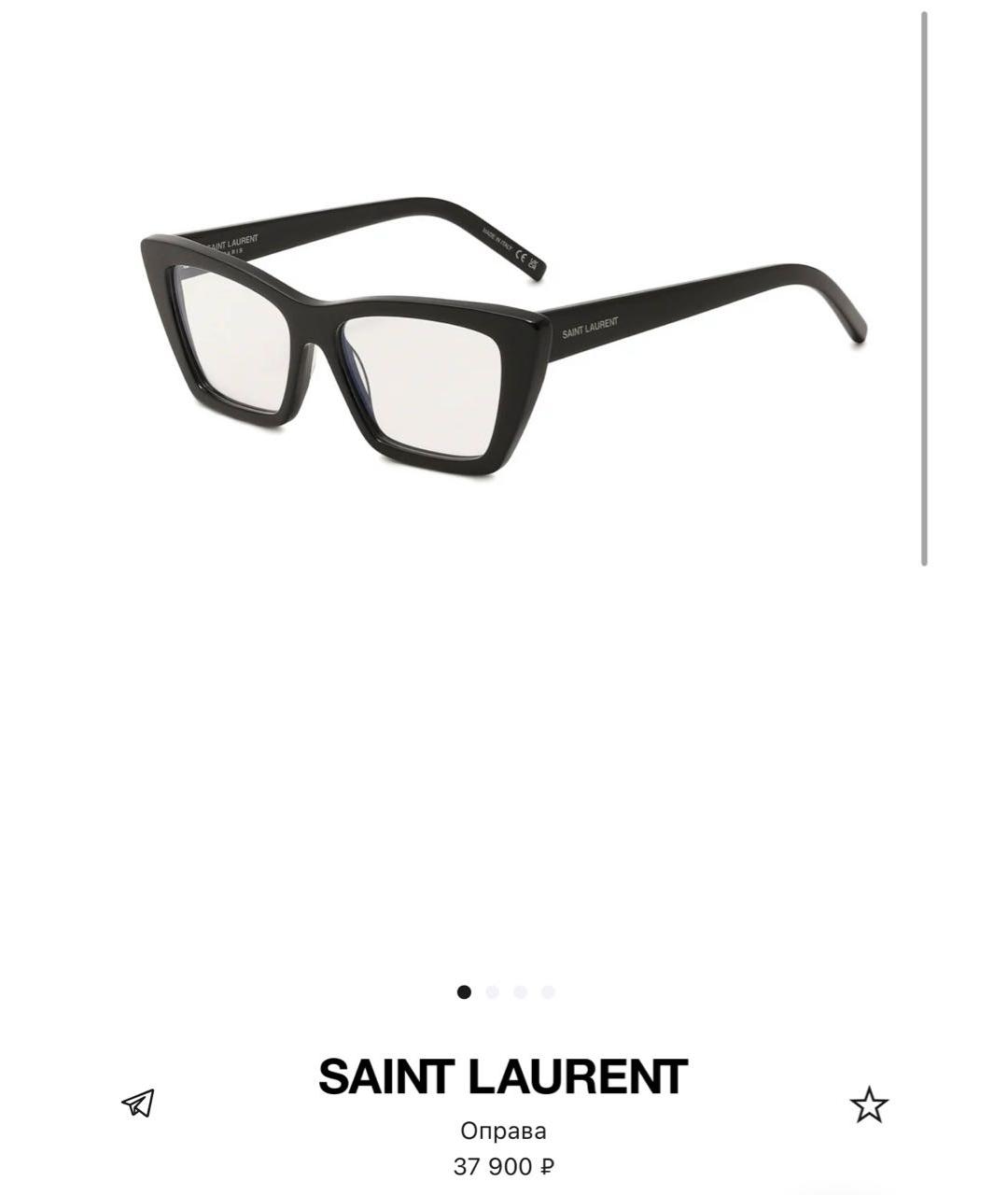Add the frame to favorites with star
Image resolution: width=1008 pixels, height=1195 pixels.
[869, 1104]
